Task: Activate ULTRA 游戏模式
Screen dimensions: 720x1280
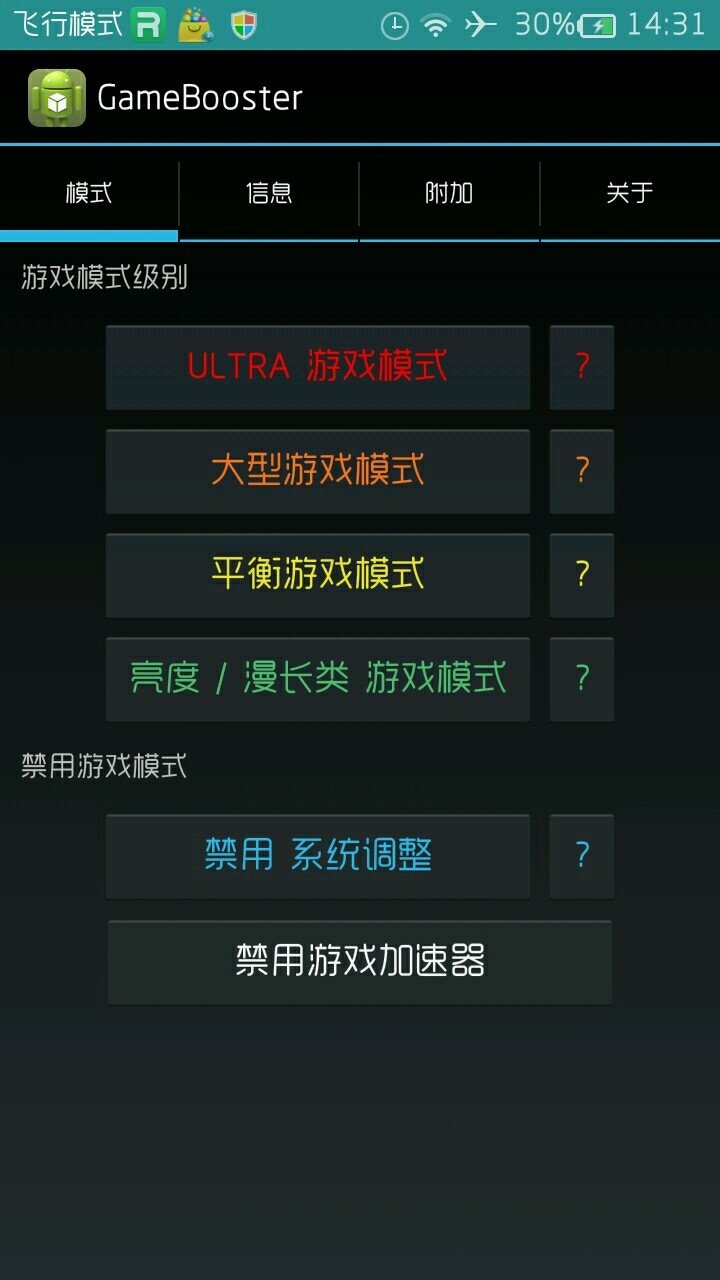Action: tap(318, 367)
